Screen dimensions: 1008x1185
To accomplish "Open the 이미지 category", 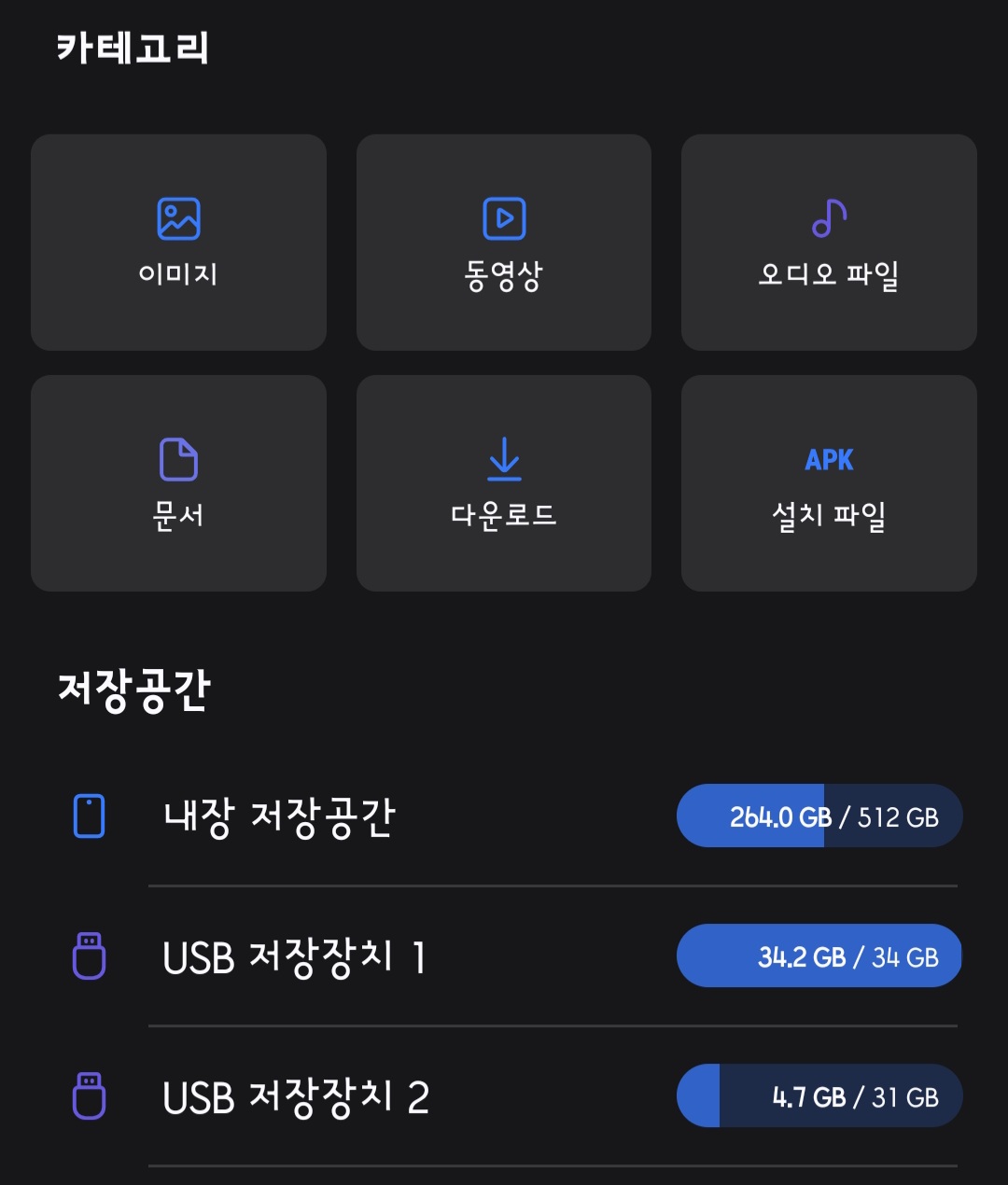I will [178, 243].
